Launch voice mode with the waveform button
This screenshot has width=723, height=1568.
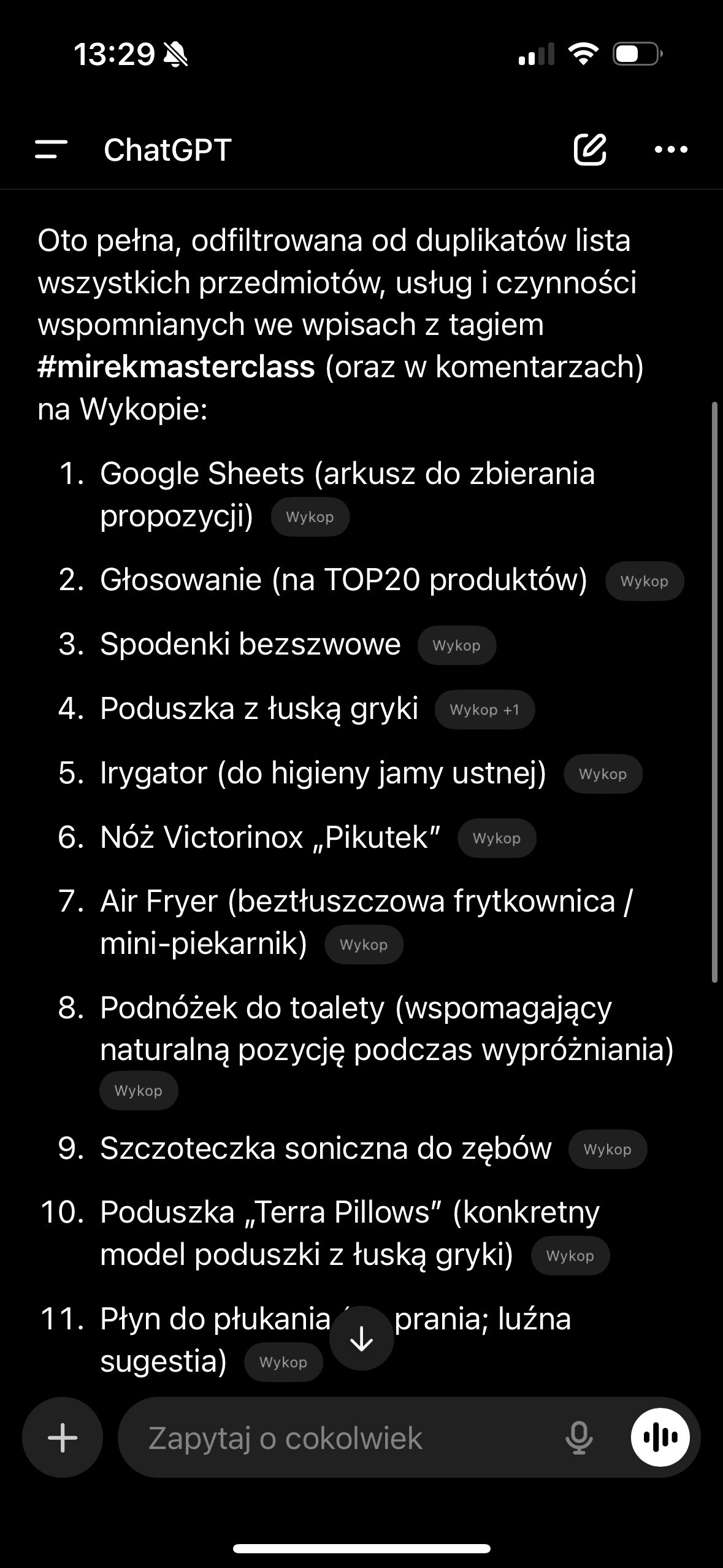pos(660,1437)
